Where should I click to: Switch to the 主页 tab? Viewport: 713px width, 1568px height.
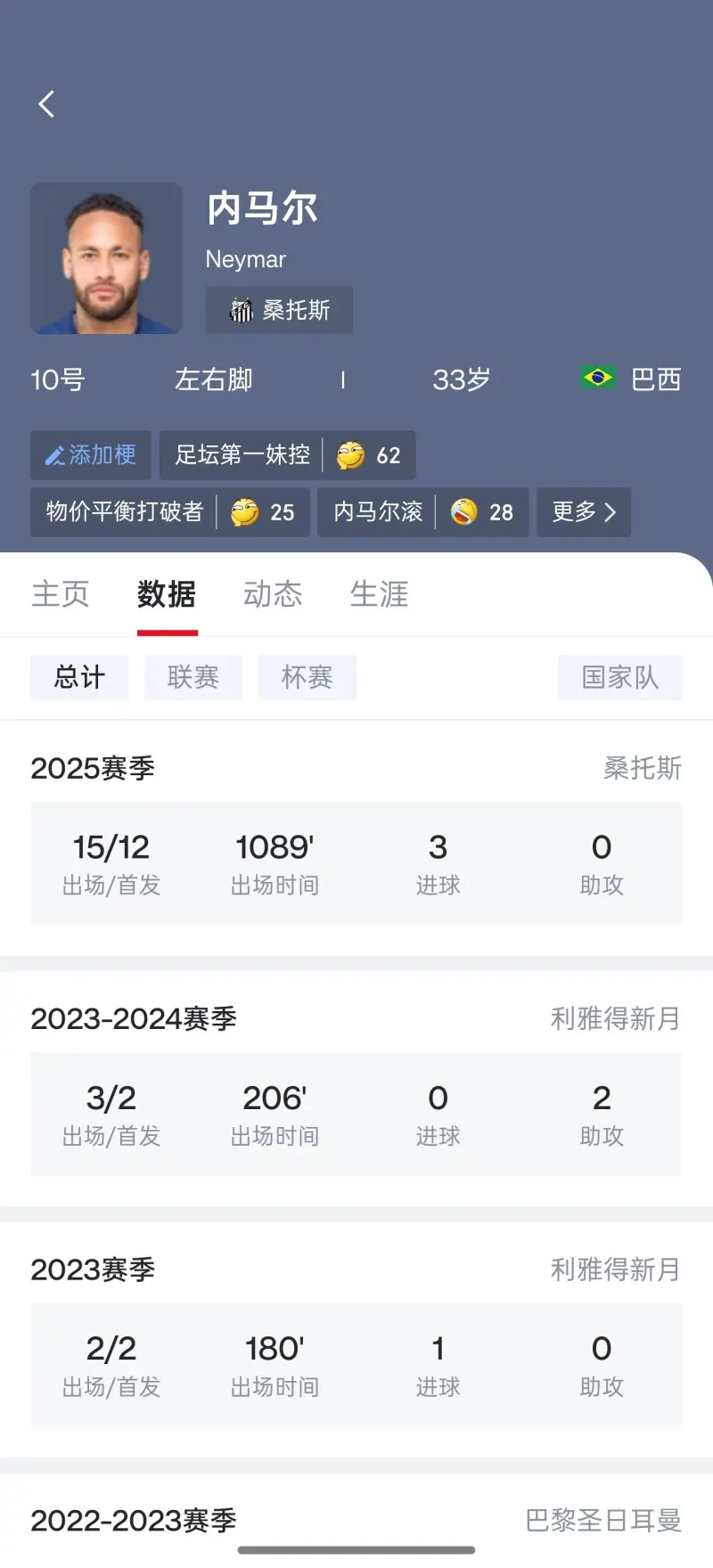[x=61, y=594]
